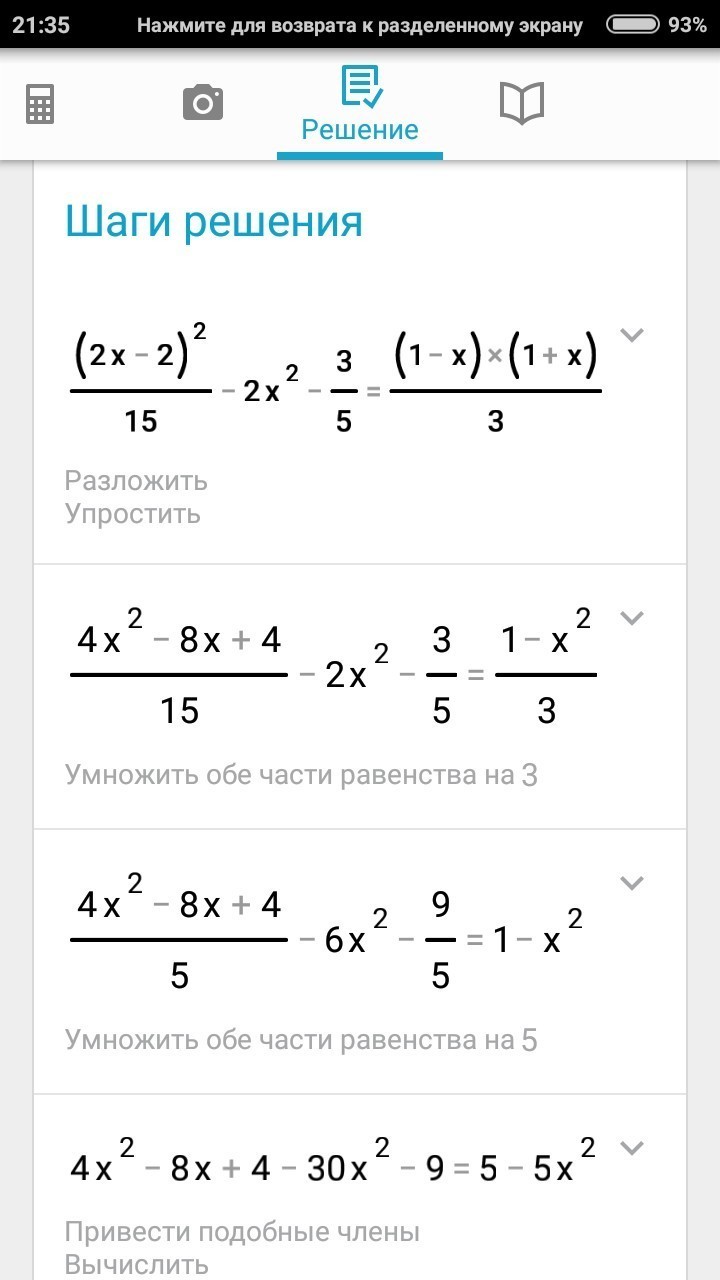The image size is (720, 1280).
Task: Switch to the calculator tab
Action: click(40, 104)
